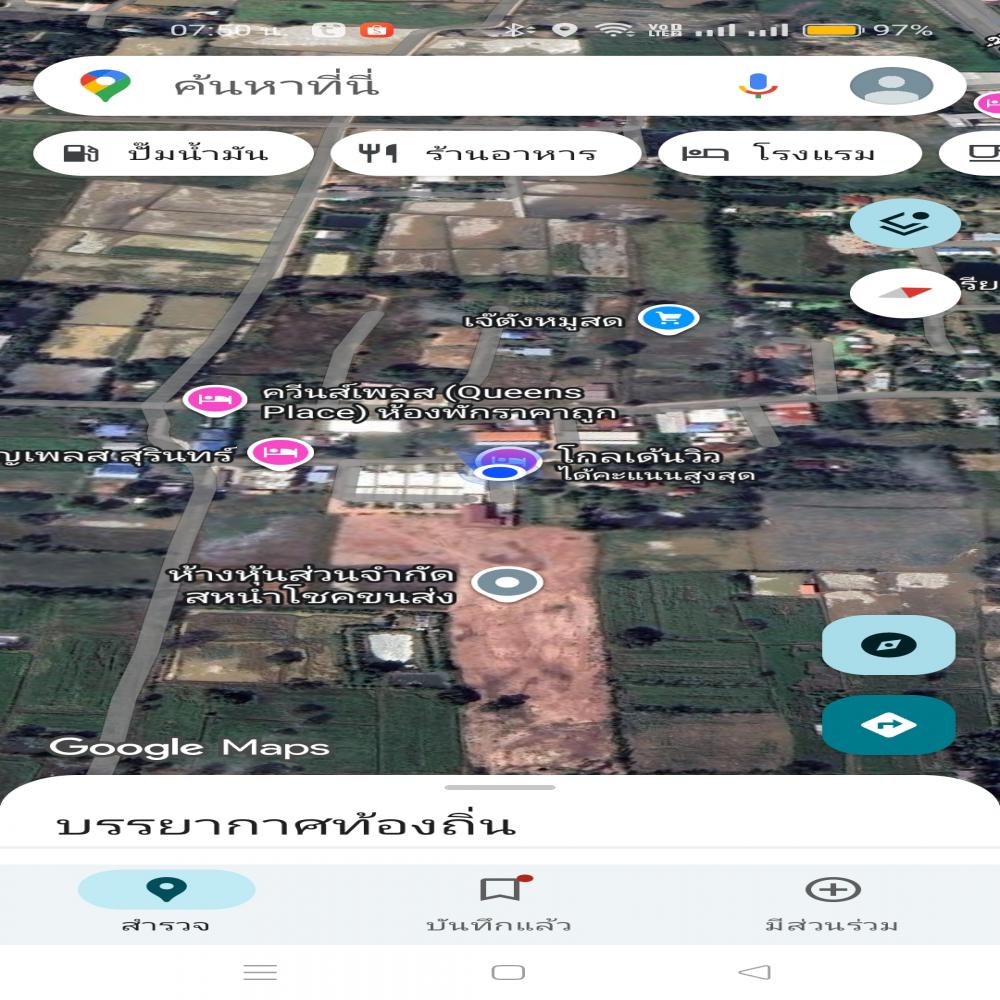Open the เจ๊ตังหมูสด shop marker
The height and width of the screenshot is (1000, 1000).
668,319
